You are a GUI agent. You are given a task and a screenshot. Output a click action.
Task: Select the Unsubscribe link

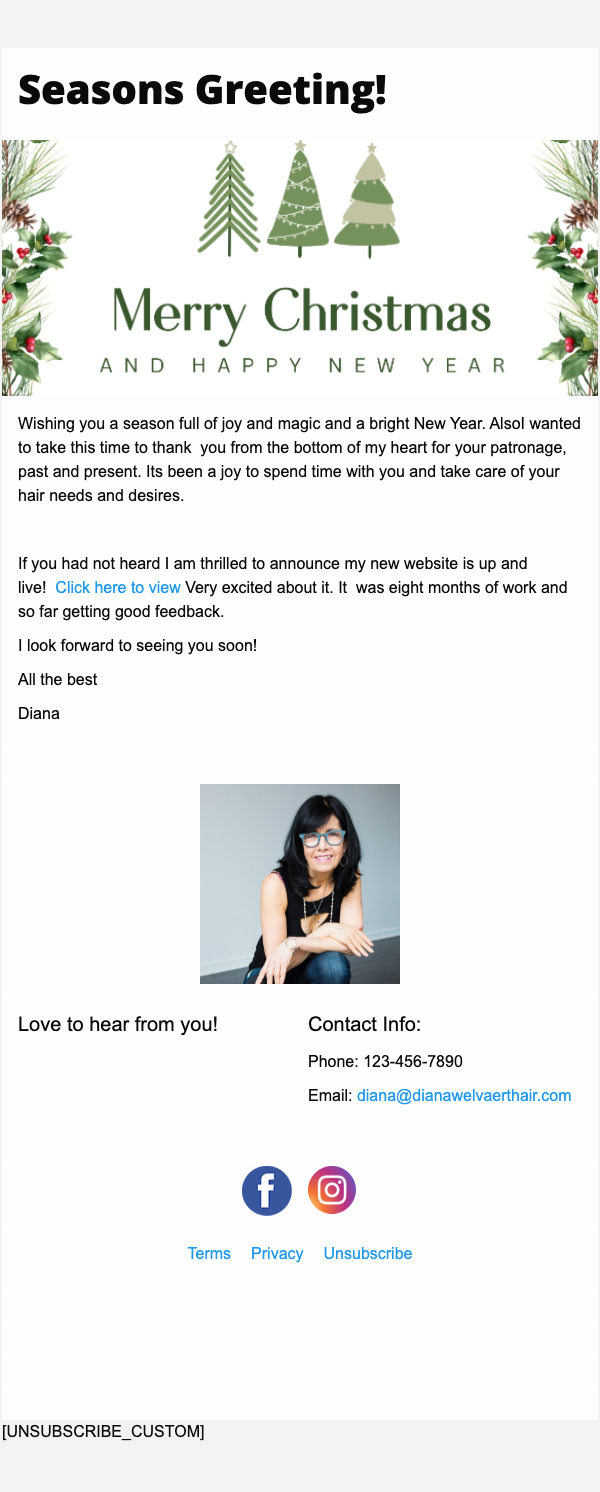click(368, 1253)
